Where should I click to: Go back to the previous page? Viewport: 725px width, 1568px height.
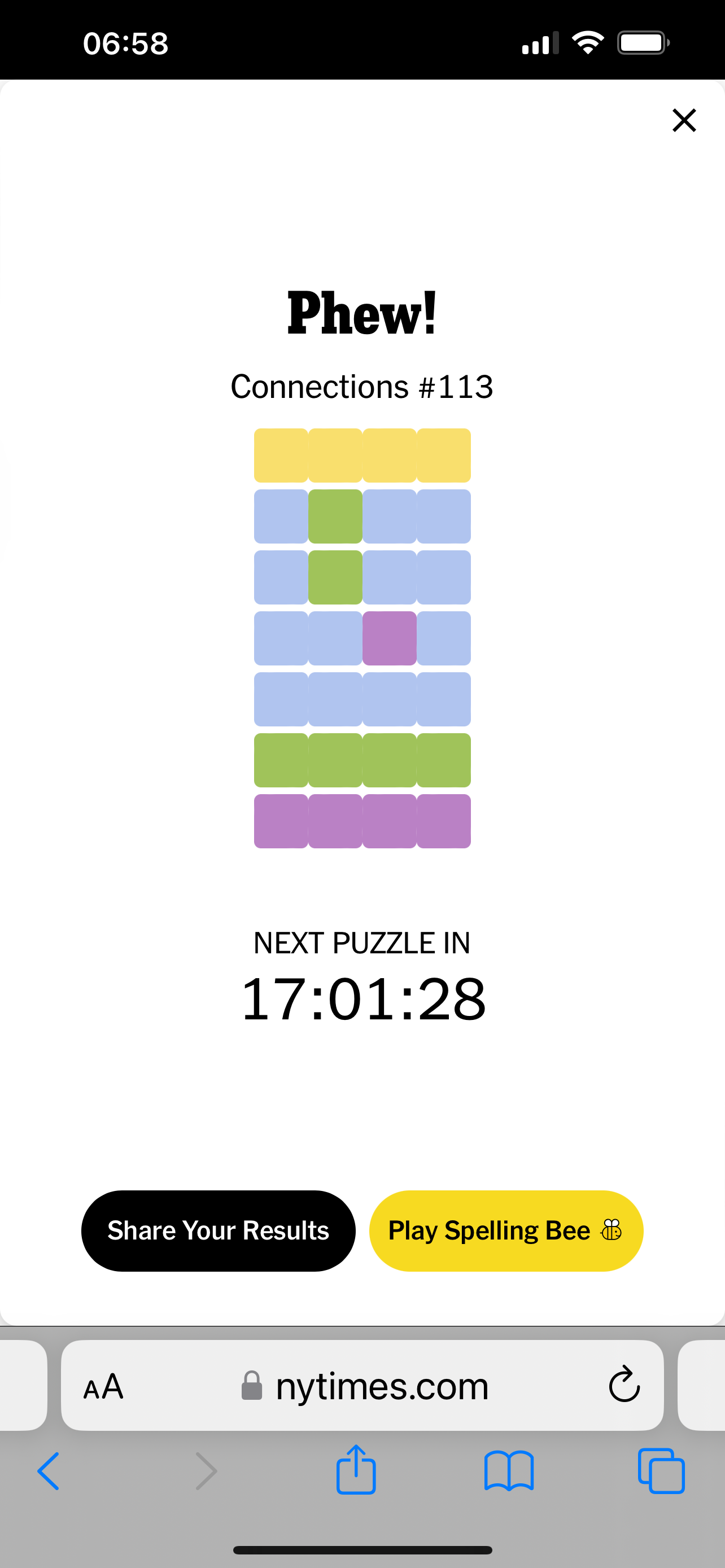pos(49,1470)
